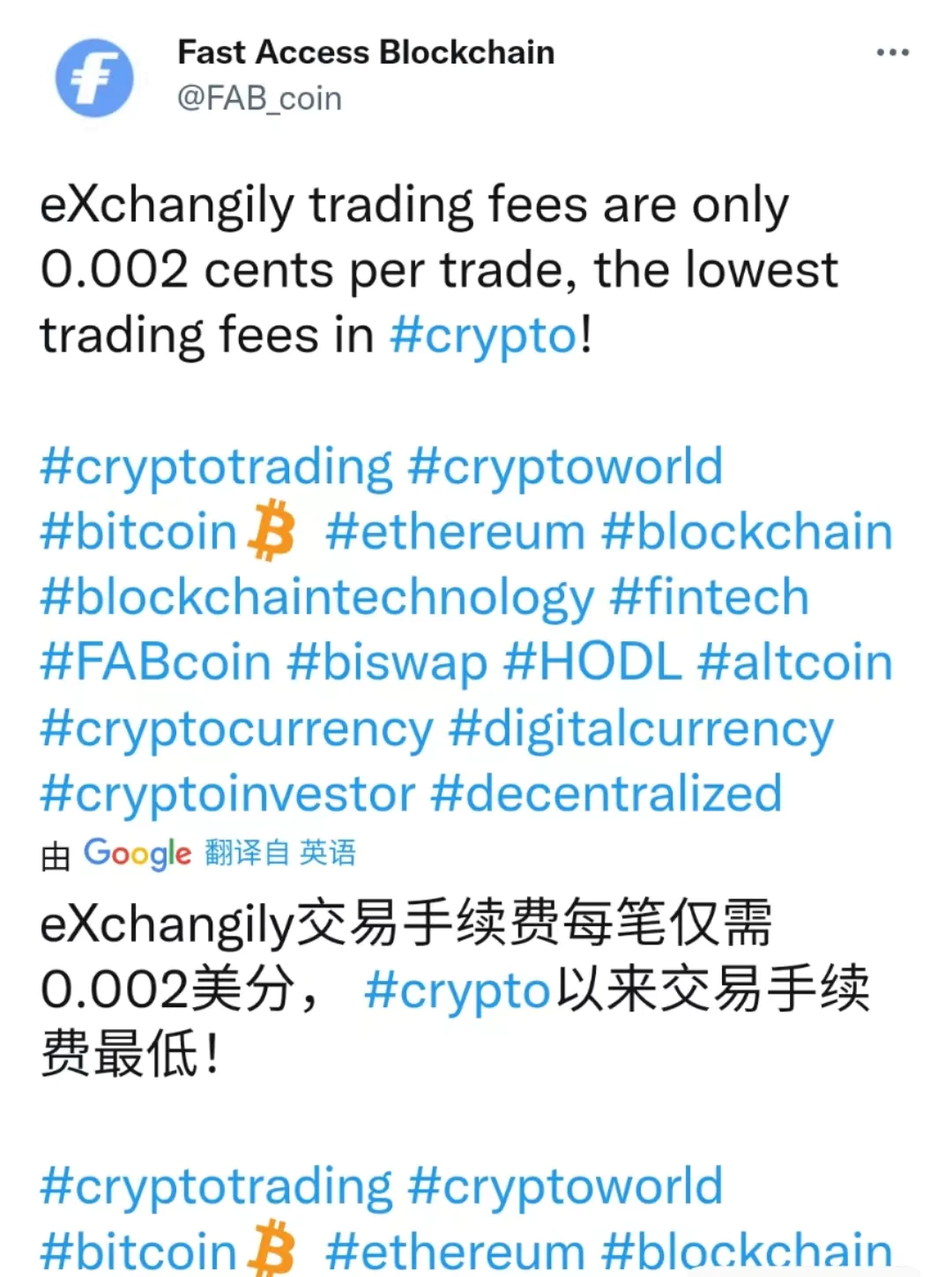The width and height of the screenshot is (952, 1277).
Task: Open the #crypto hashtag in the English text
Action: [484, 336]
